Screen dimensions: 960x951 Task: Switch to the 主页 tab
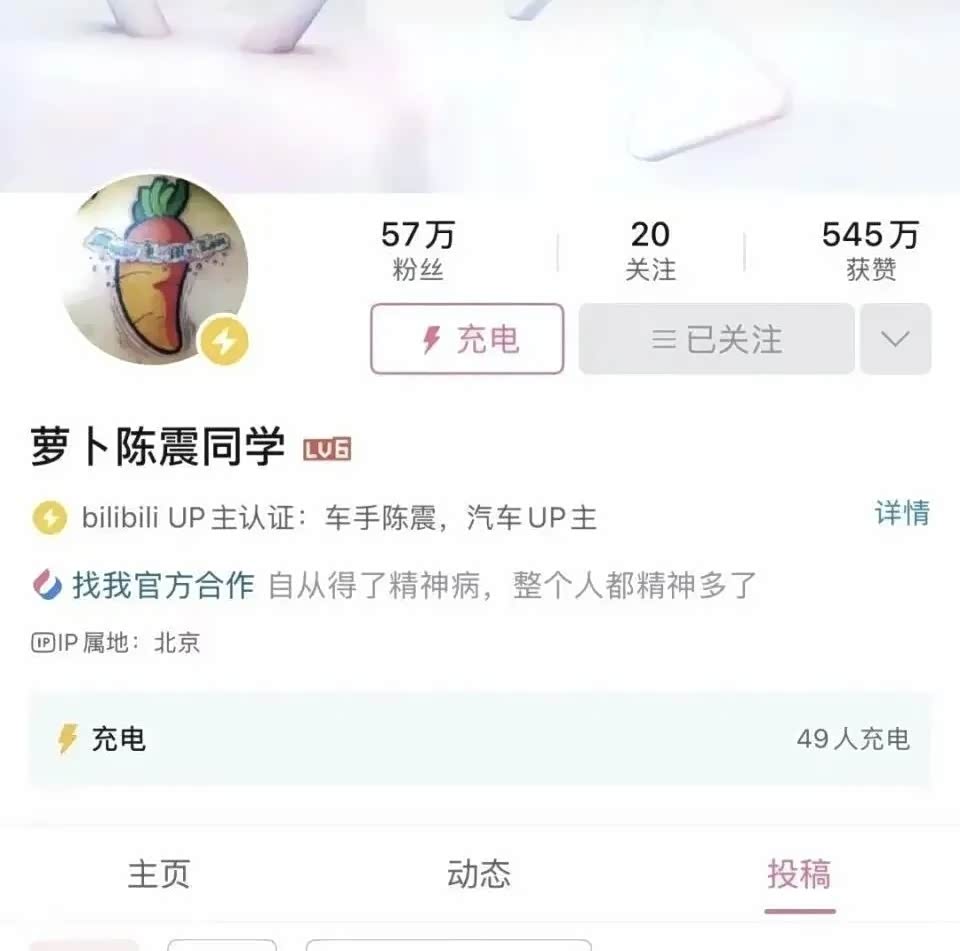point(159,874)
